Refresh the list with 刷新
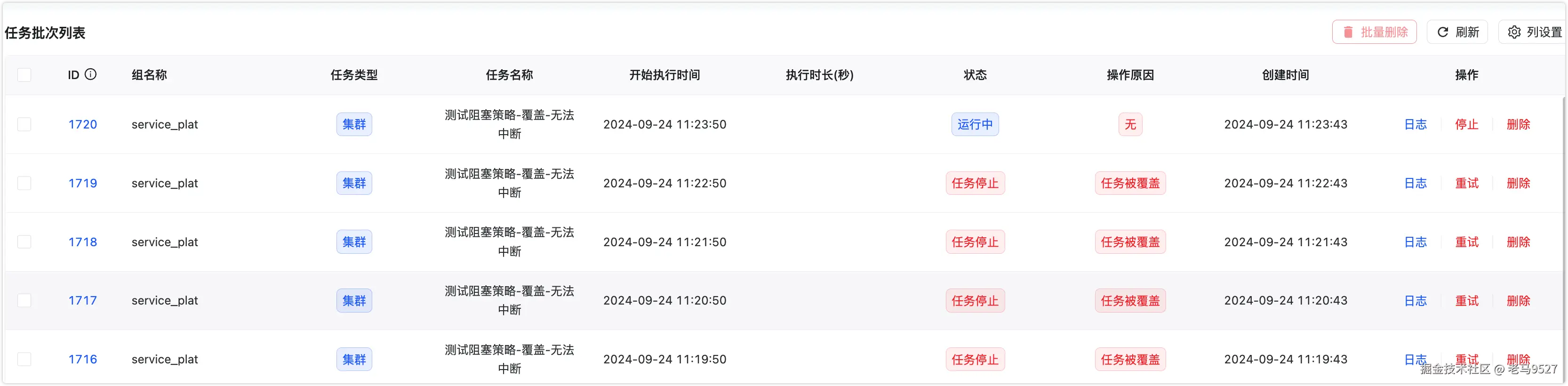Viewport: 1568px width, 386px height. [x=1457, y=32]
